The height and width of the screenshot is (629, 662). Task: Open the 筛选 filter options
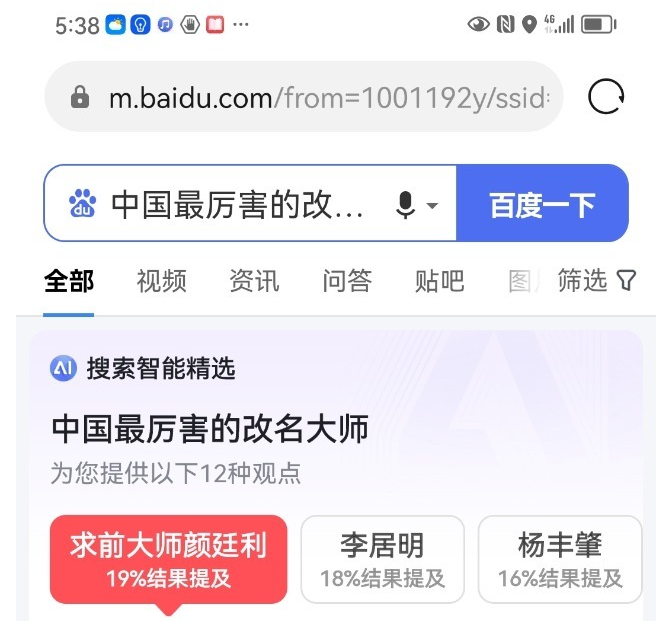click(596, 281)
